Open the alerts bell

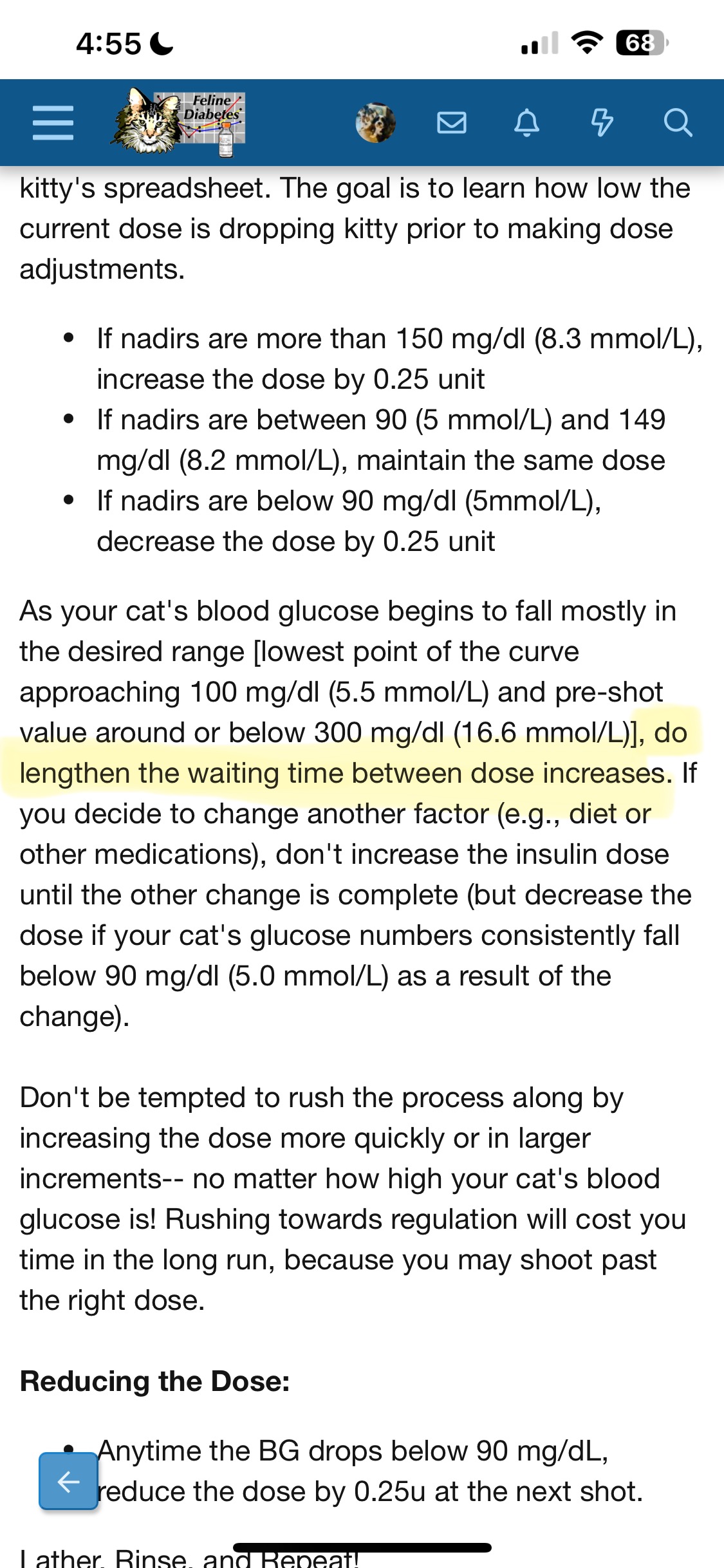(526, 122)
